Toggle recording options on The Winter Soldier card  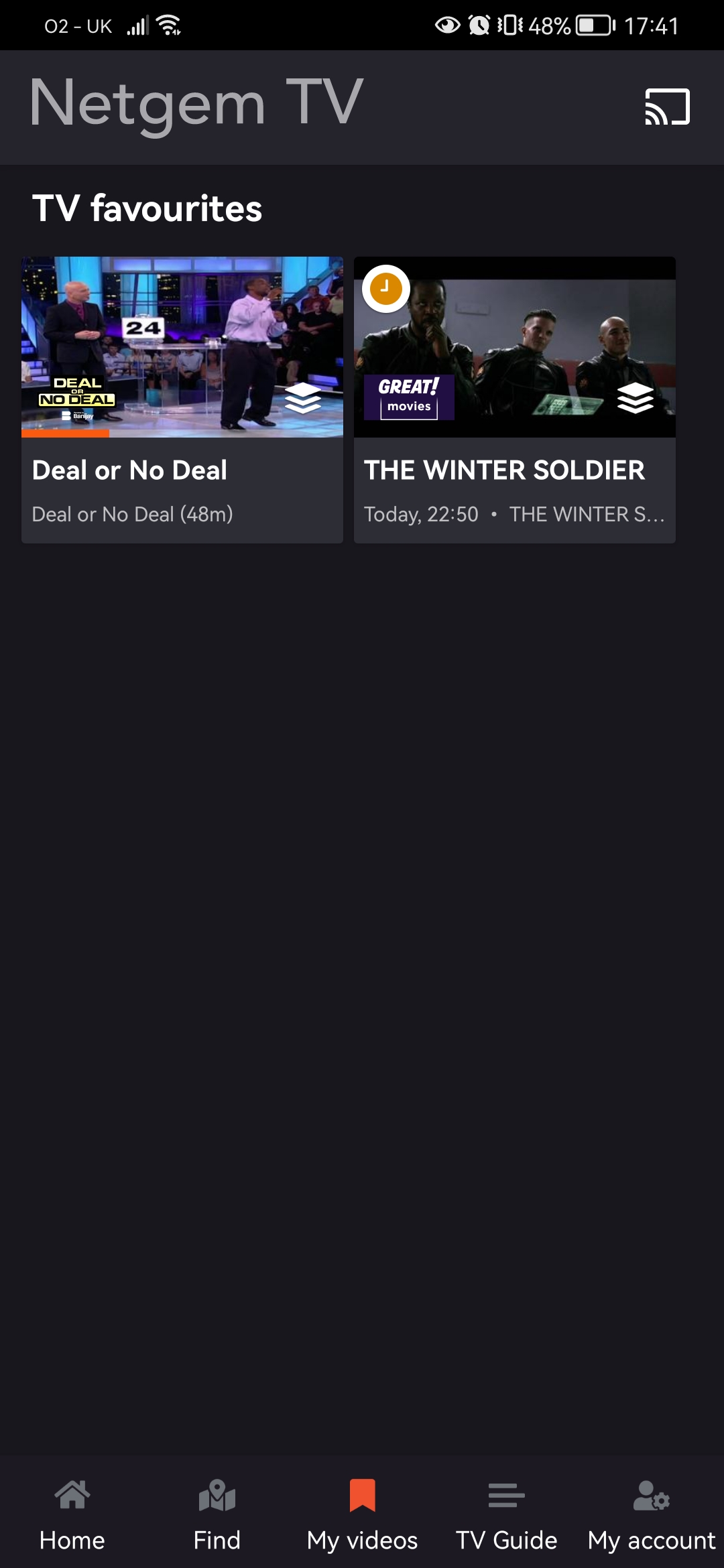[x=635, y=400]
